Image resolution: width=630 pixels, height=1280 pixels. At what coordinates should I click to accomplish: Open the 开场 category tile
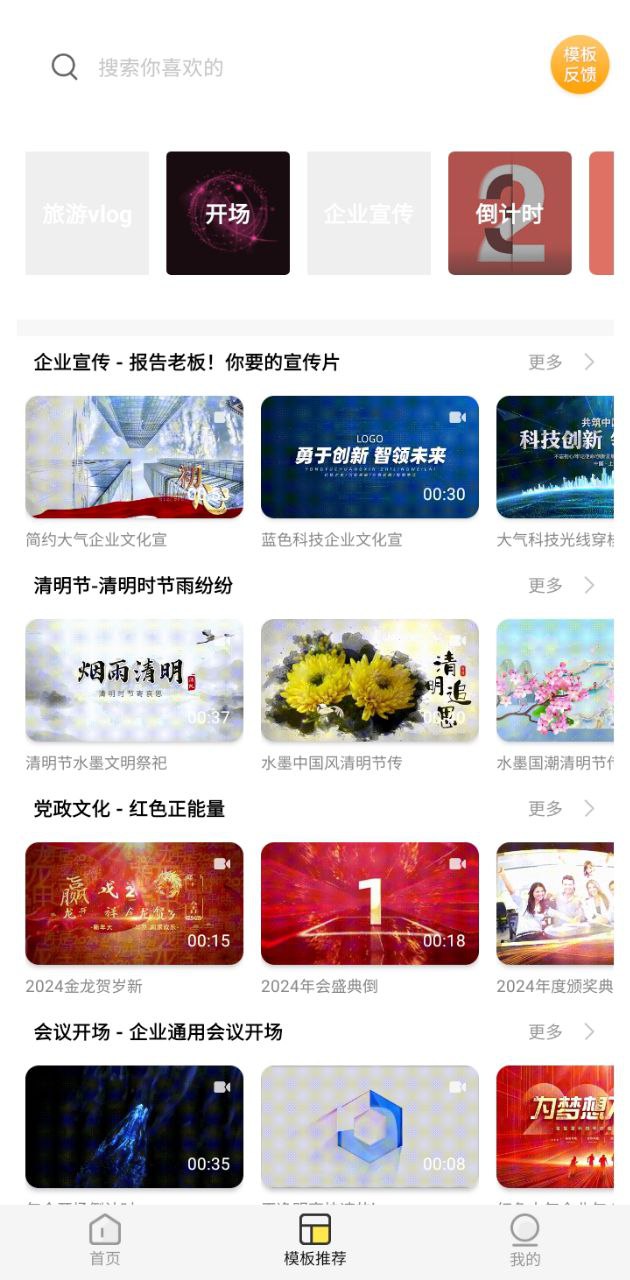click(x=228, y=213)
